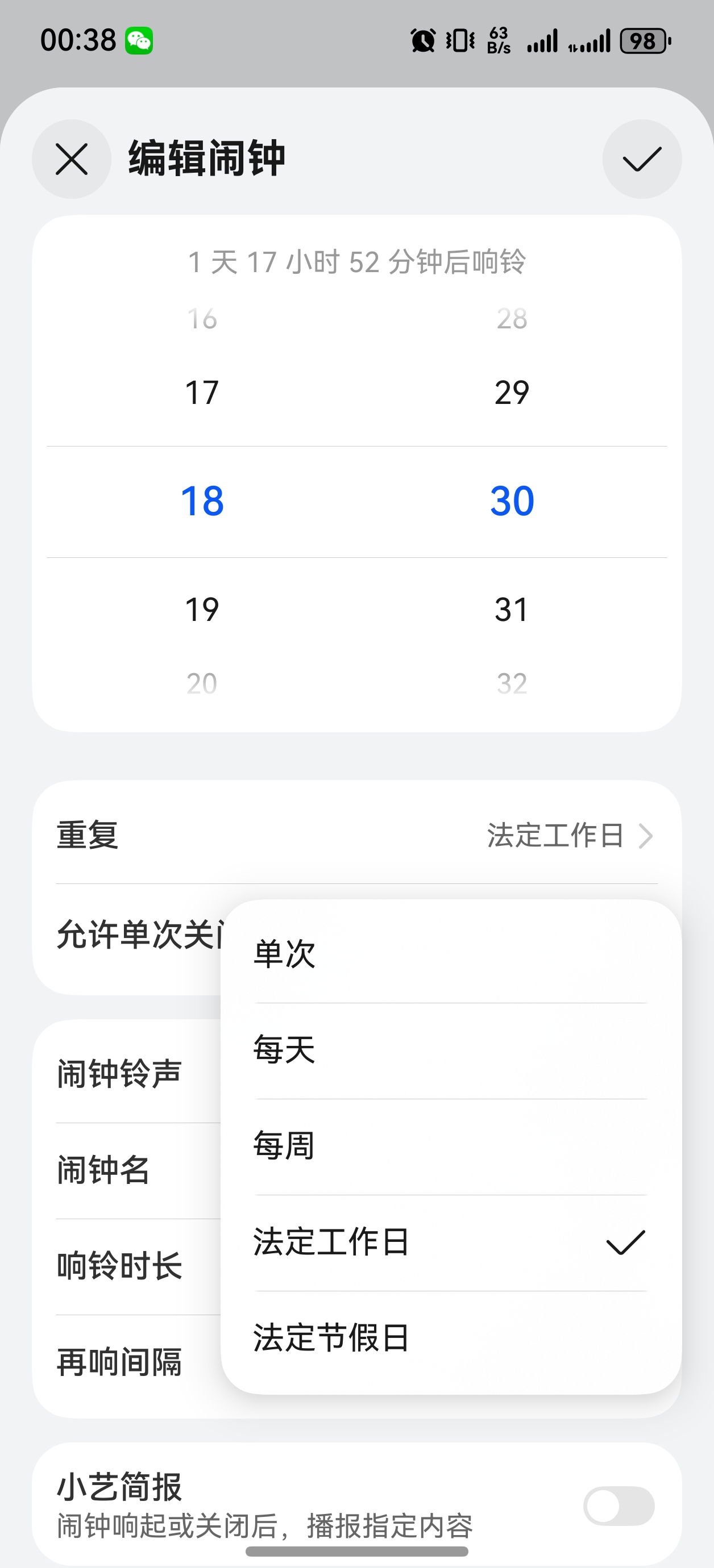Choose 每天 repeat option
Viewport: 714px width, 1568px height.
[451, 1049]
